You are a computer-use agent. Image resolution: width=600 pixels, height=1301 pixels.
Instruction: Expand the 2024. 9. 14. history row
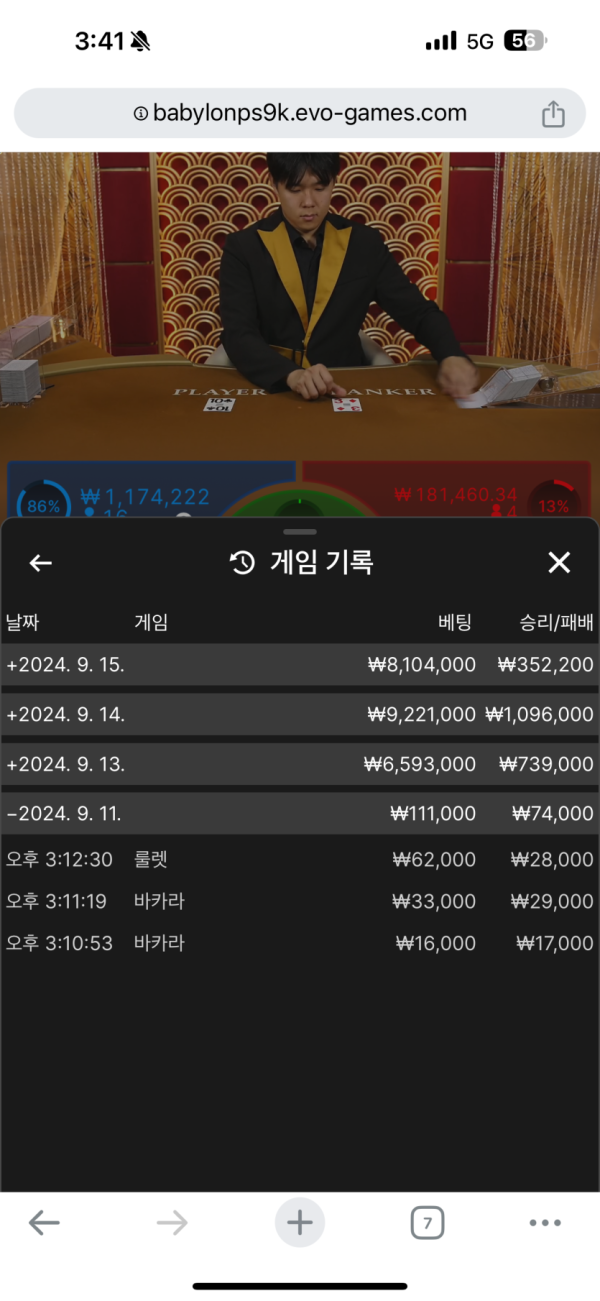point(300,715)
